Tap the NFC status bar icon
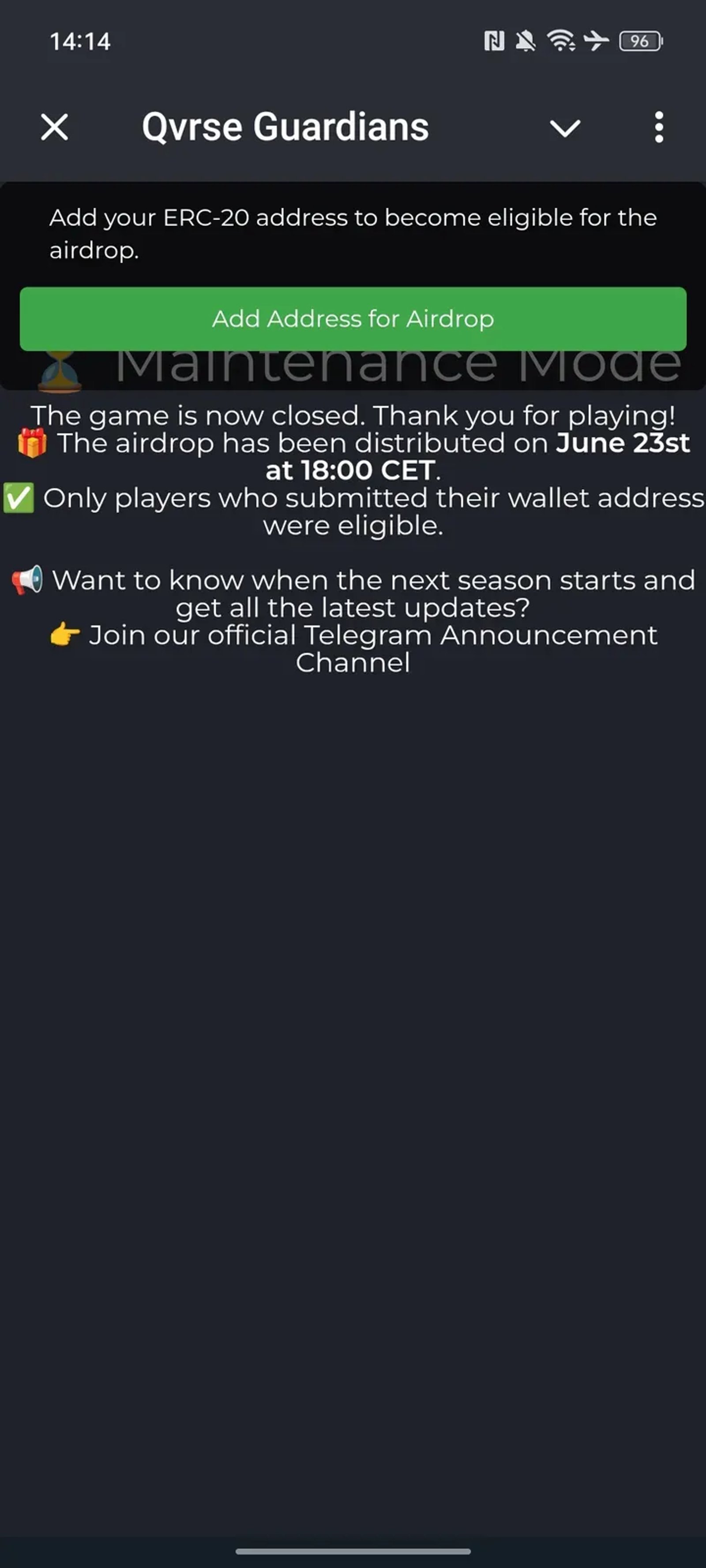The image size is (706, 1568). pos(494,40)
